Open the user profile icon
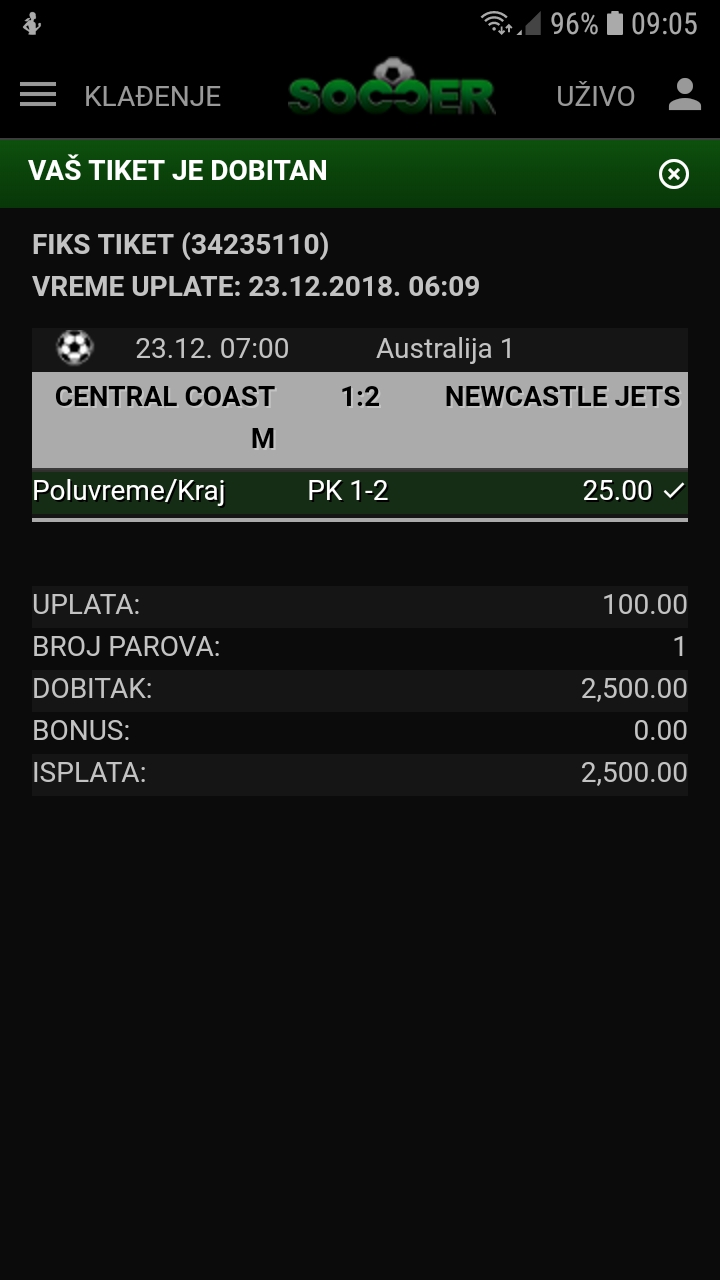This screenshot has height=1280, width=720. tap(685, 95)
